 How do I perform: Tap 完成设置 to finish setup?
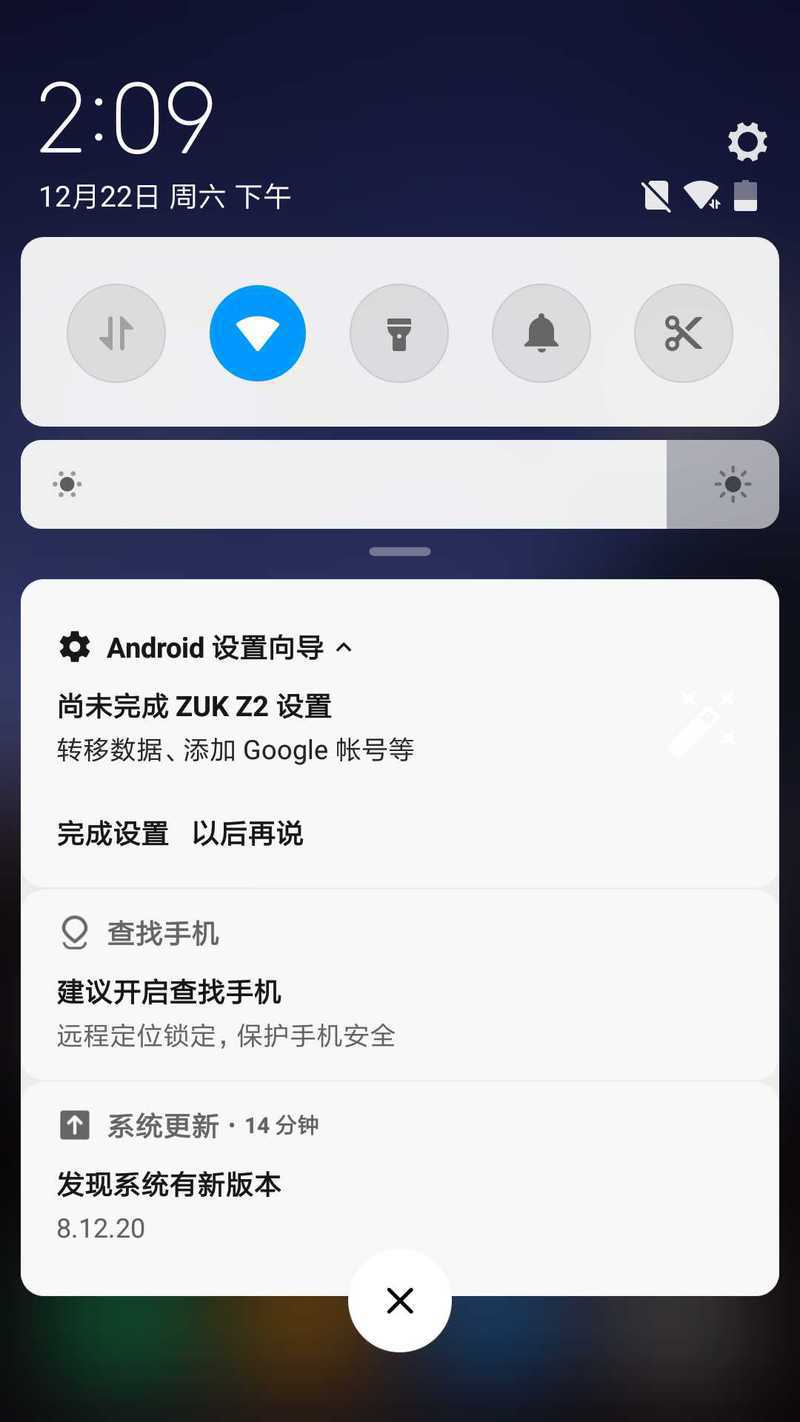point(113,833)
